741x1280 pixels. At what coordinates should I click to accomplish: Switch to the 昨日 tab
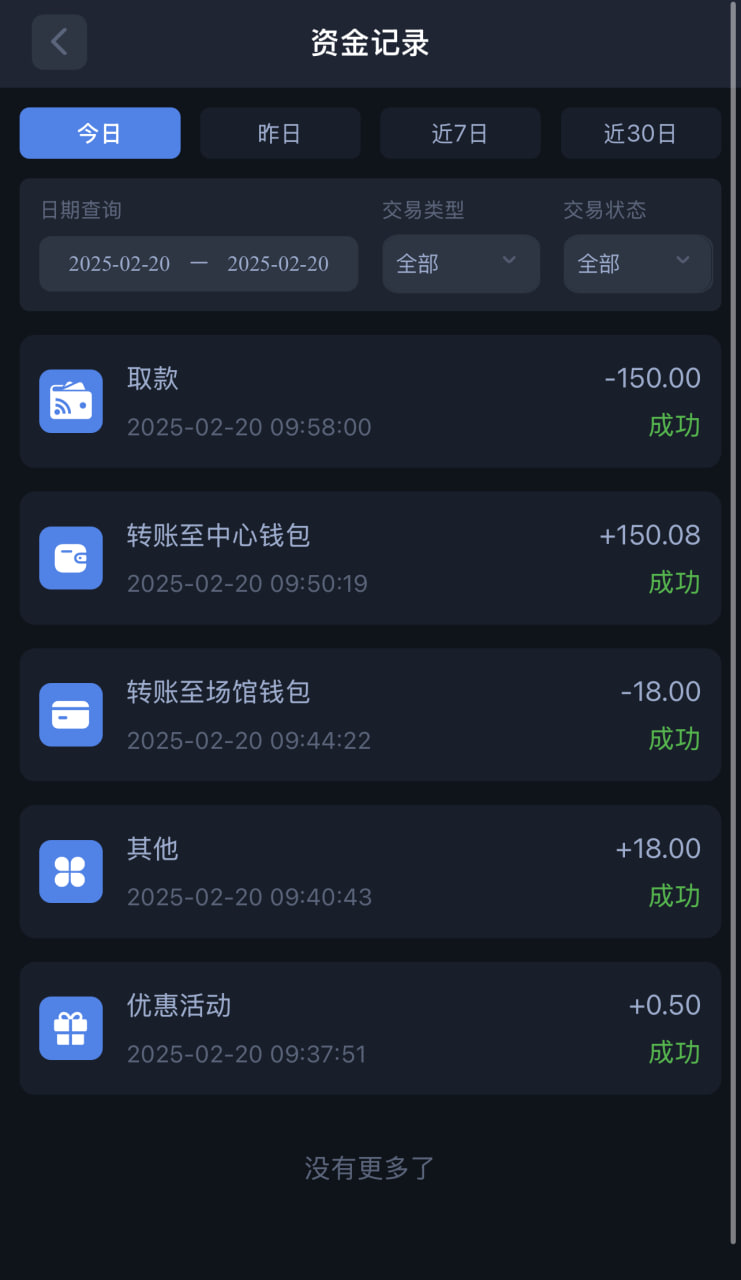pos(280,133)
